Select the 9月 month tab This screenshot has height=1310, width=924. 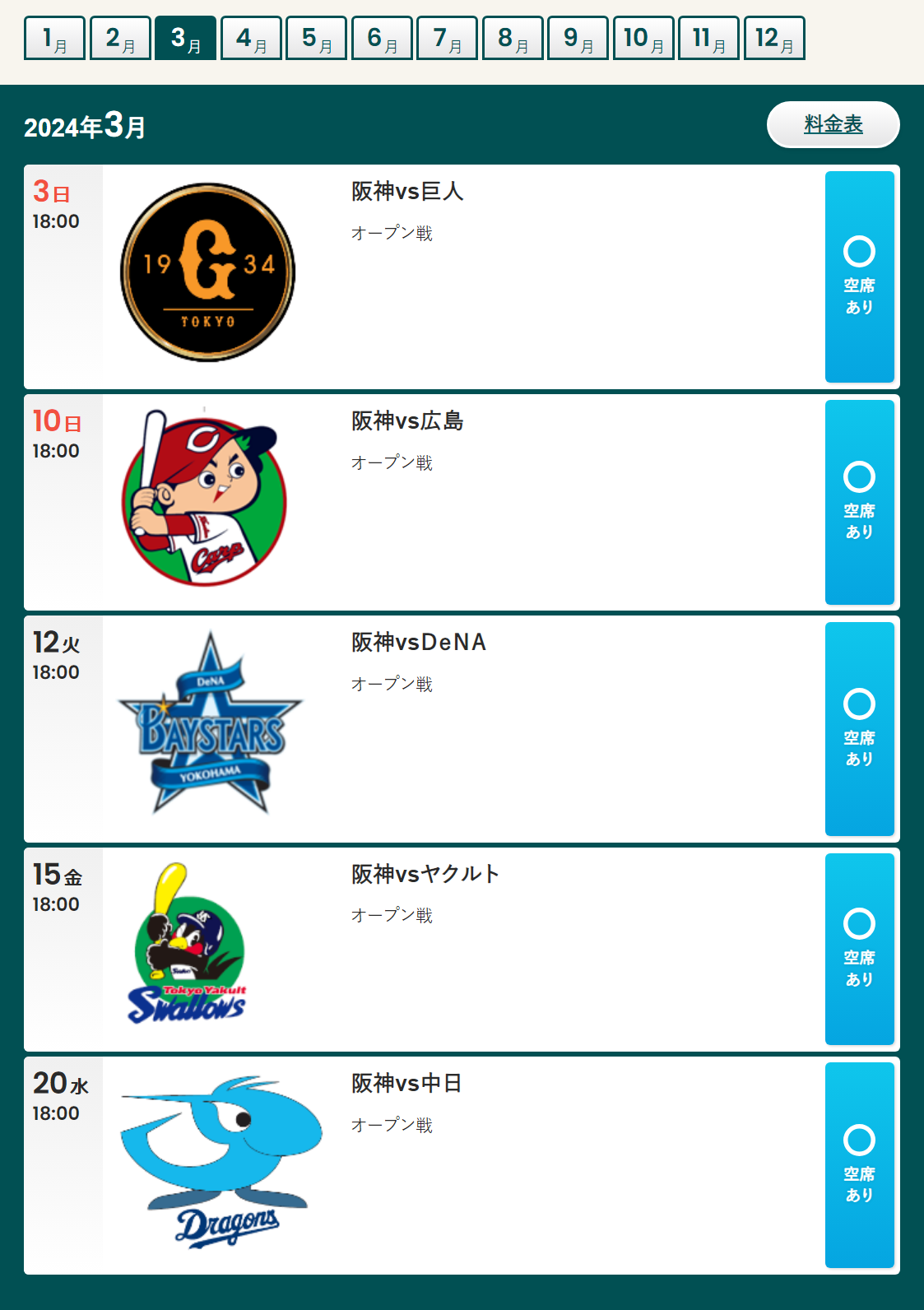point(578,38)
